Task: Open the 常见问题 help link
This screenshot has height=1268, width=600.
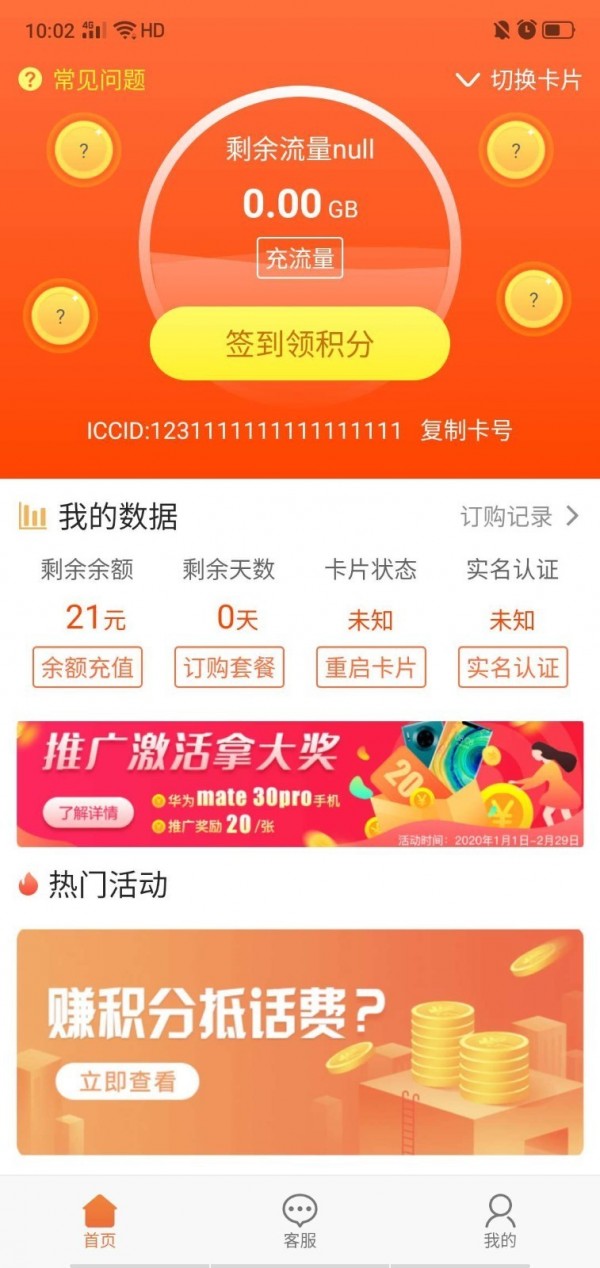Action: click(84, 80)
